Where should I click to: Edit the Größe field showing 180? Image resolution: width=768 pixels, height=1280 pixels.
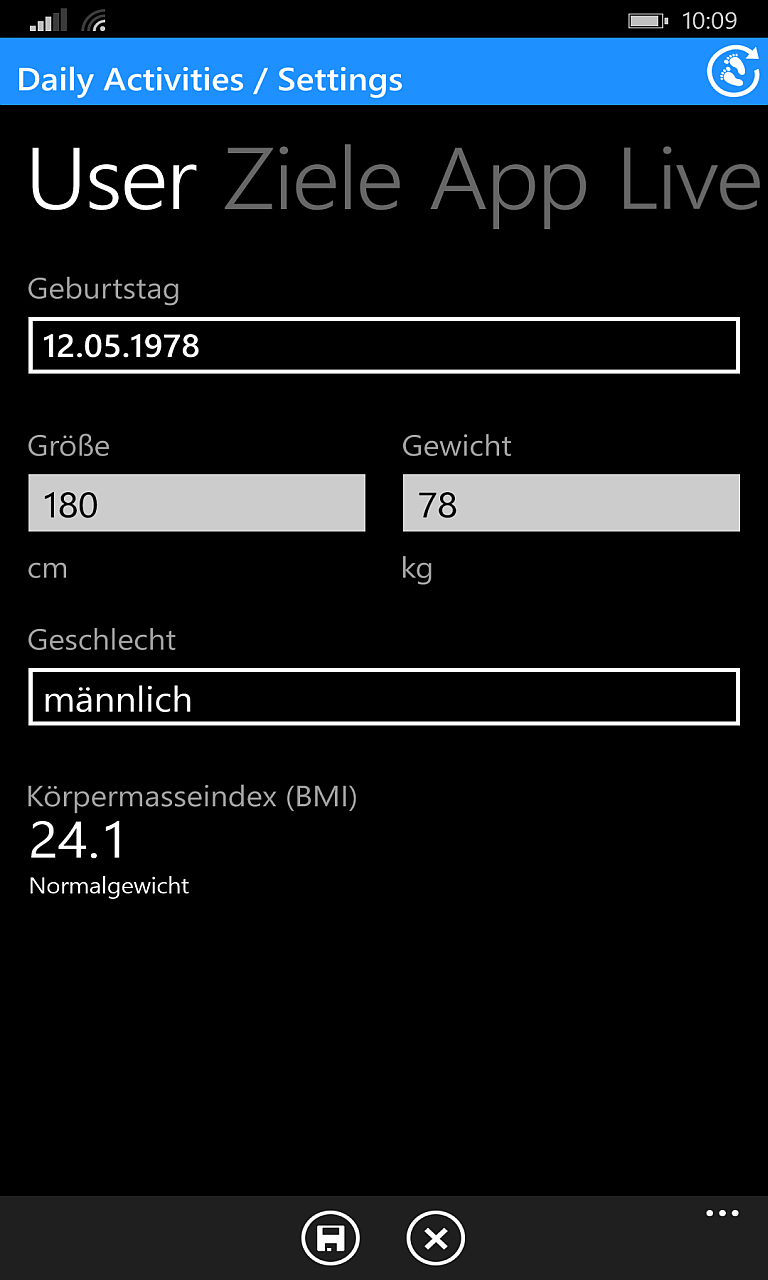(x=197, y=503)
